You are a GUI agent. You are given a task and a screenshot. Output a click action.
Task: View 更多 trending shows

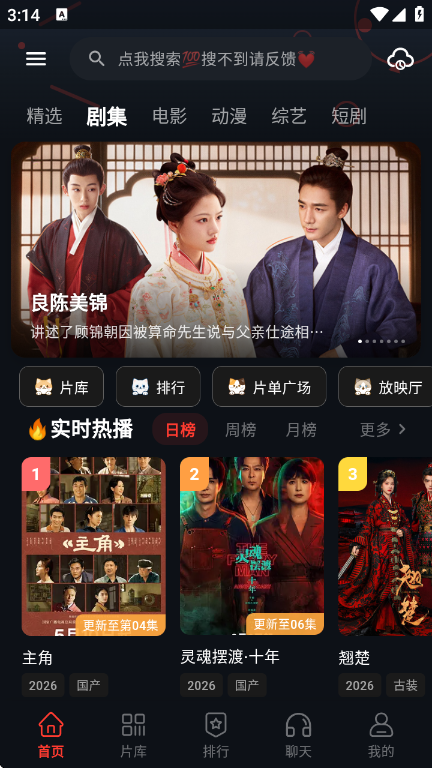pyautogui.click(x=383, y=430)
